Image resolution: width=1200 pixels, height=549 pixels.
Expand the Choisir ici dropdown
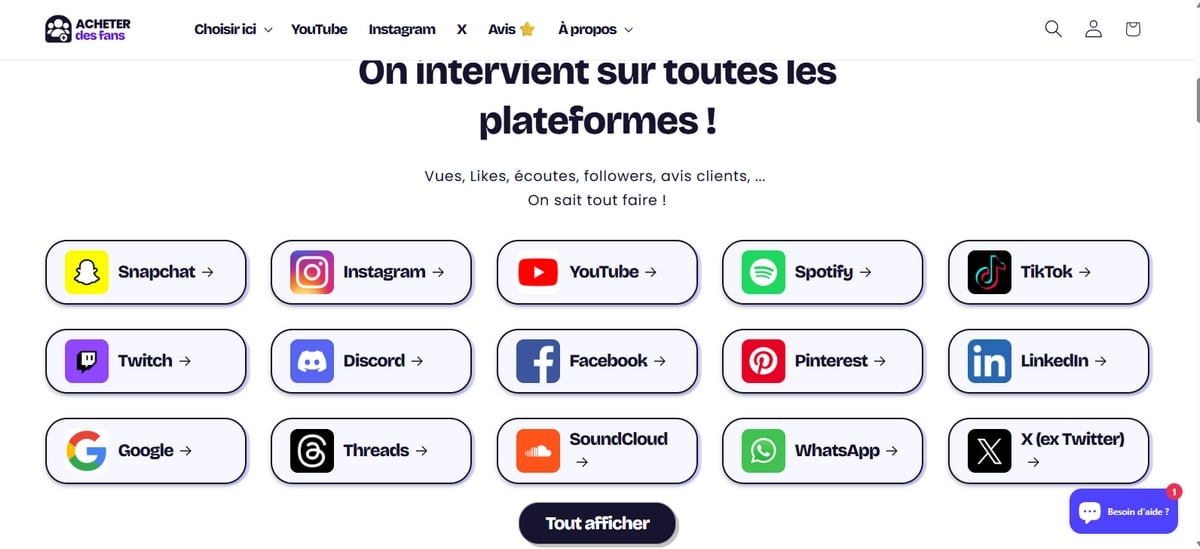[x=233, y=30]
